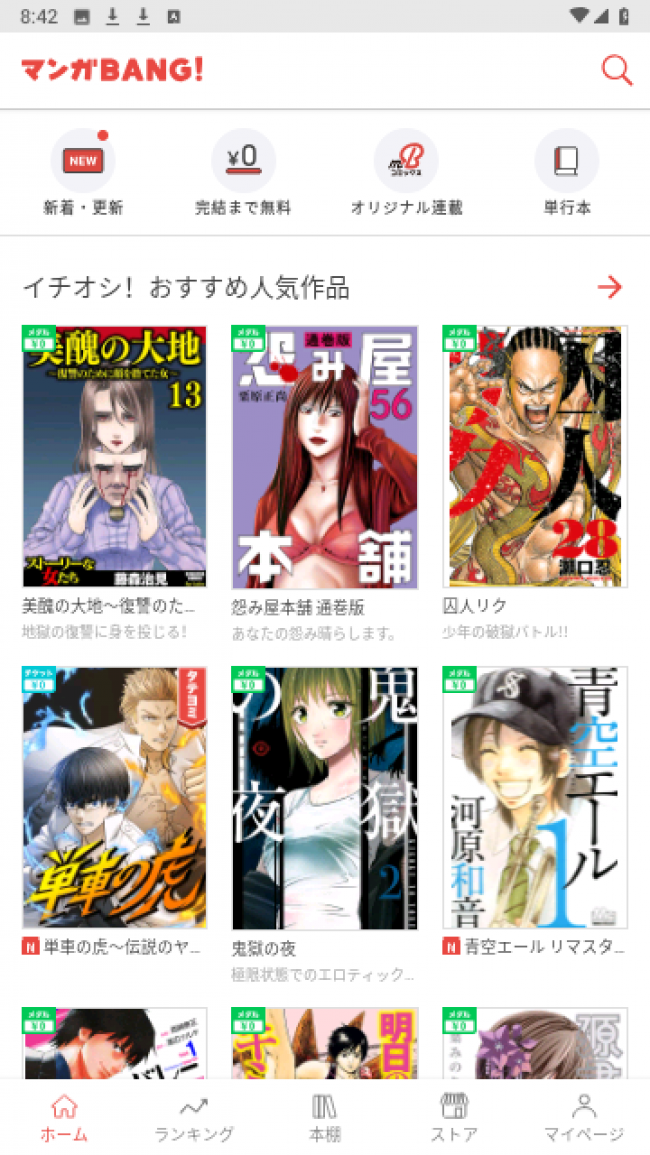Switch to the ストア tab

click(x=454, y=1117)
